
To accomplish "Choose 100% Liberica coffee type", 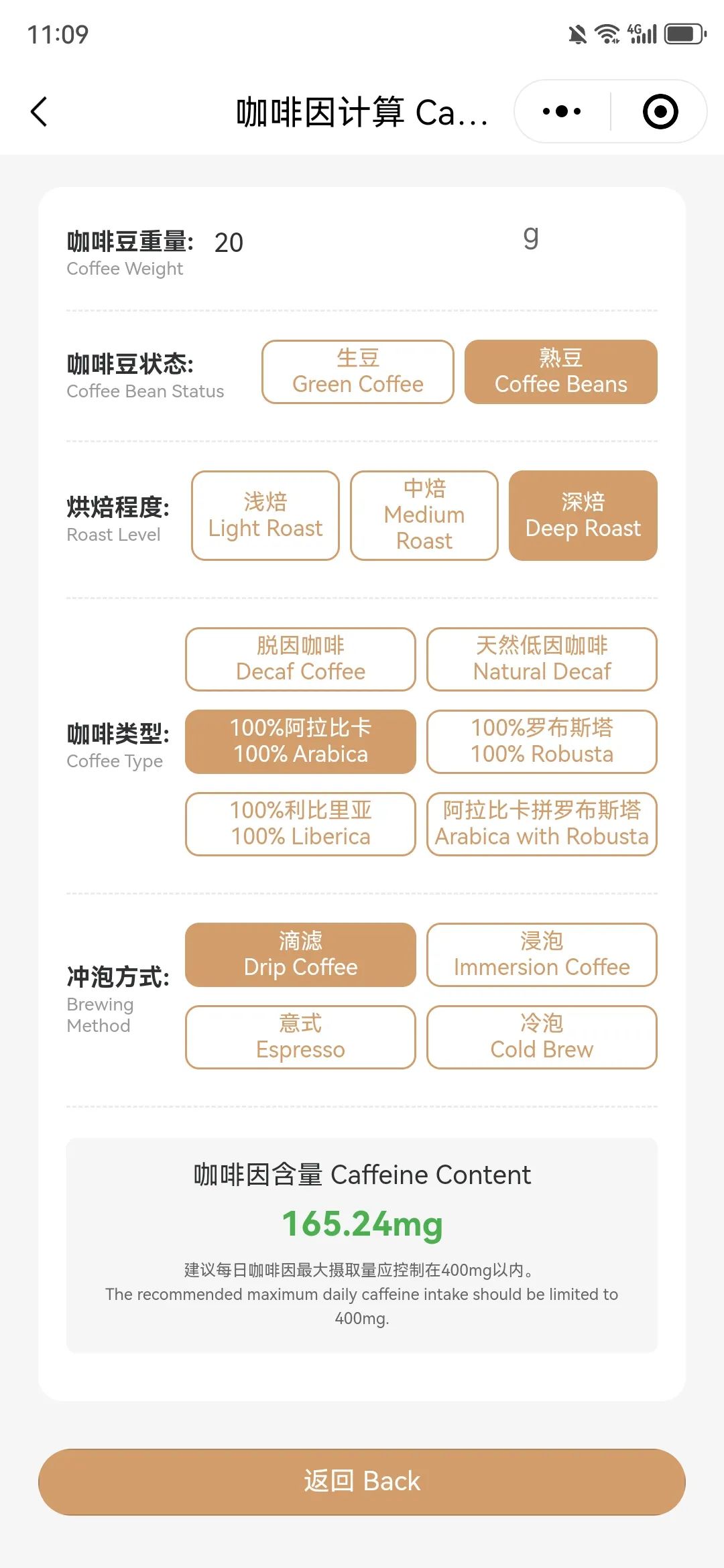I will point(300,824).
